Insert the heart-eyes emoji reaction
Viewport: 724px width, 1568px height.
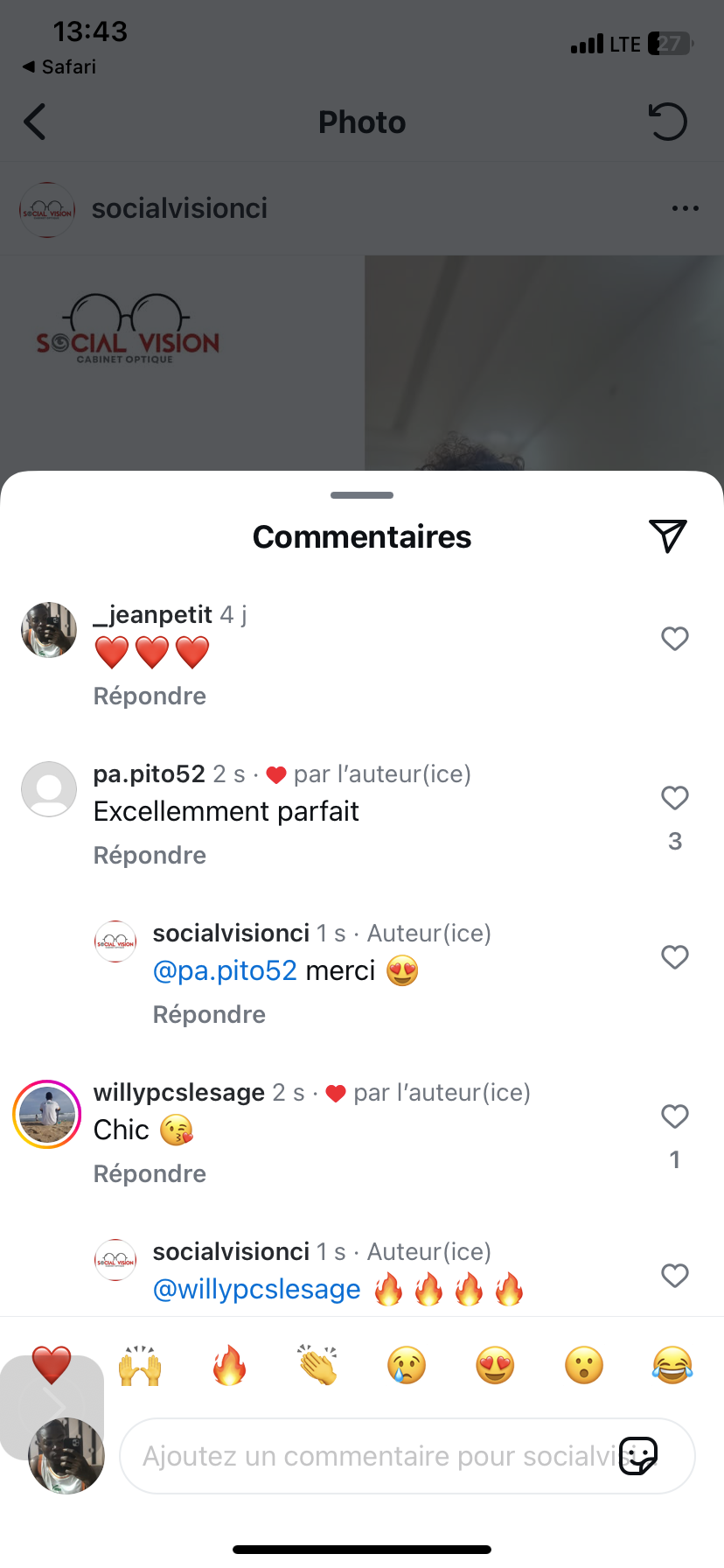pyautogui.click(x=495, y=1365)
